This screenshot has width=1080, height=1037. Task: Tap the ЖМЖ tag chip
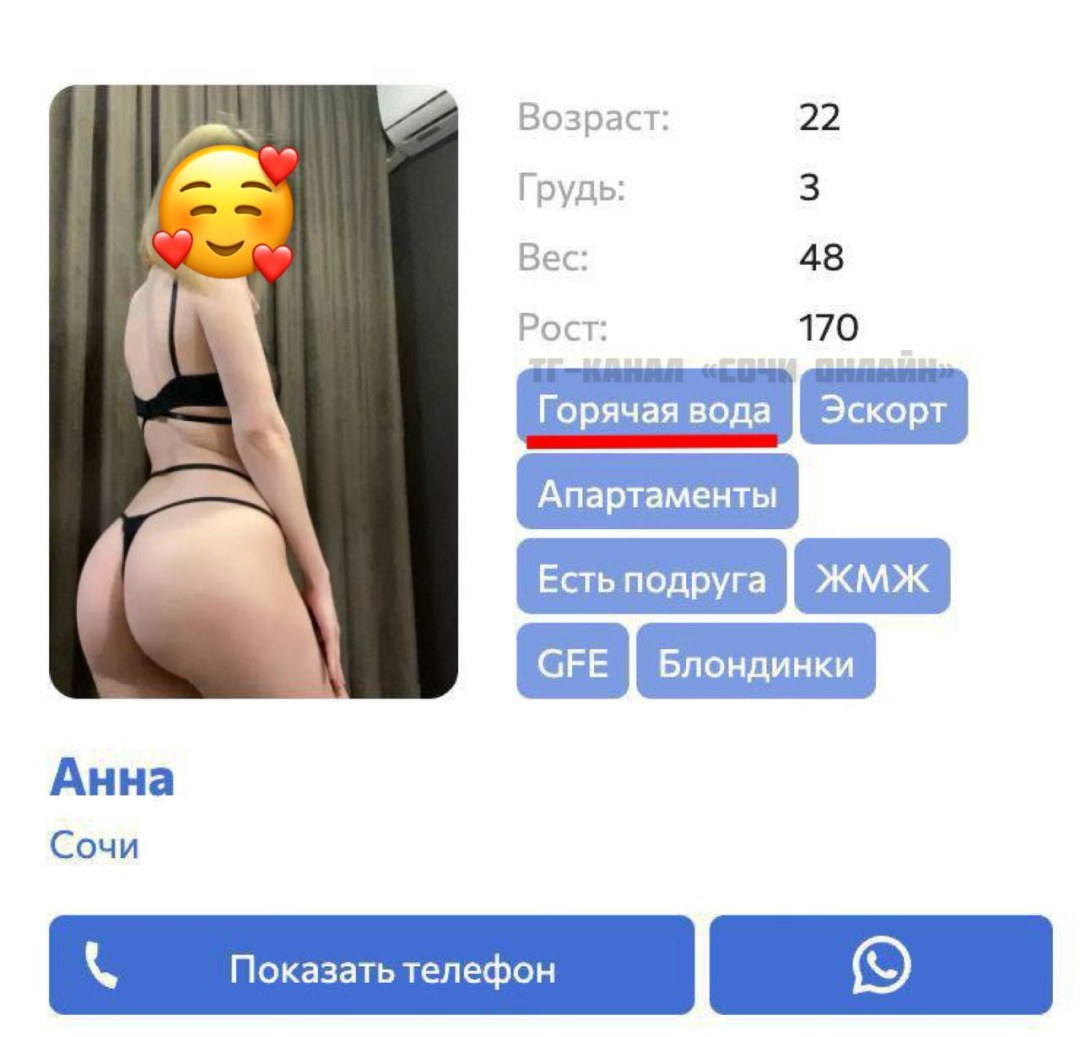(x=872, y=578)
